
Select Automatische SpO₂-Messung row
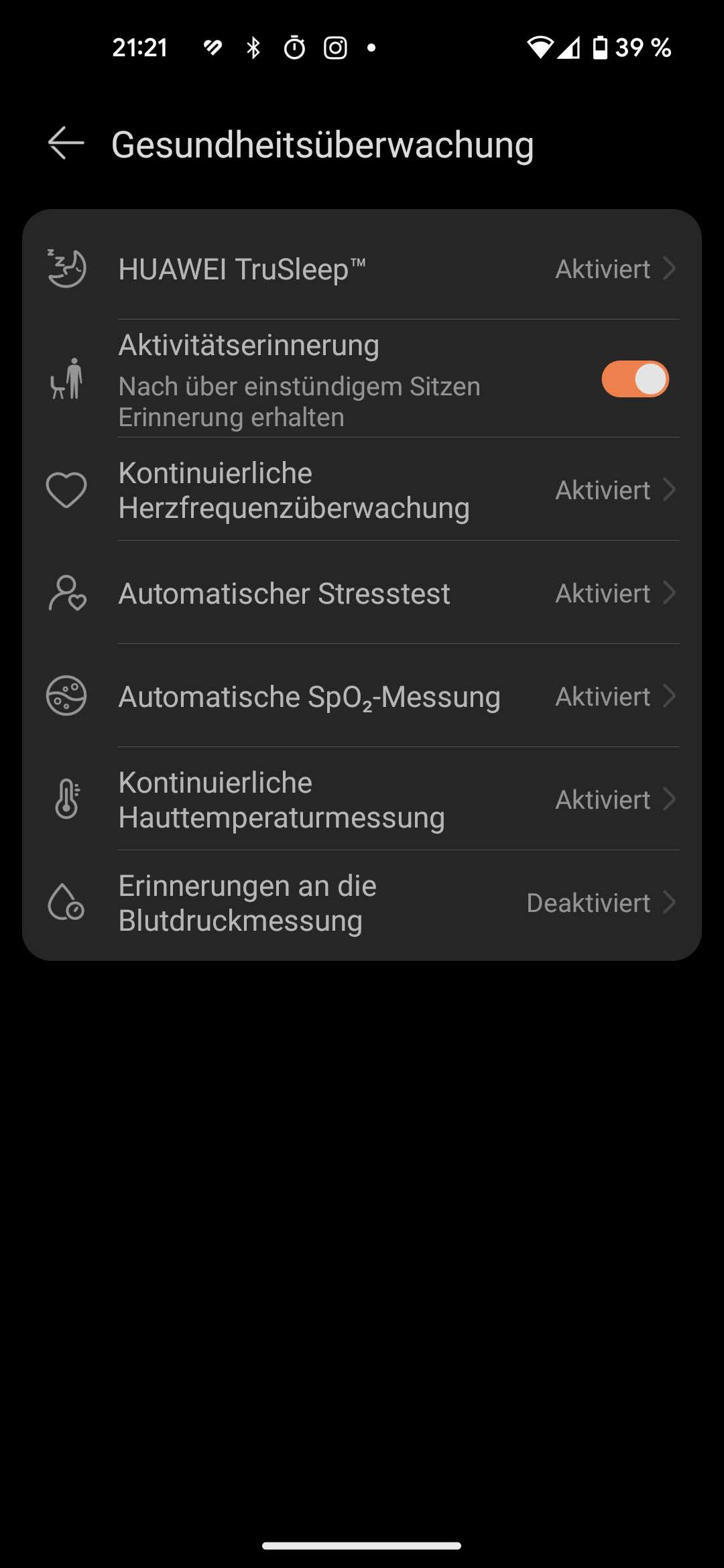(x=362, y=697)
